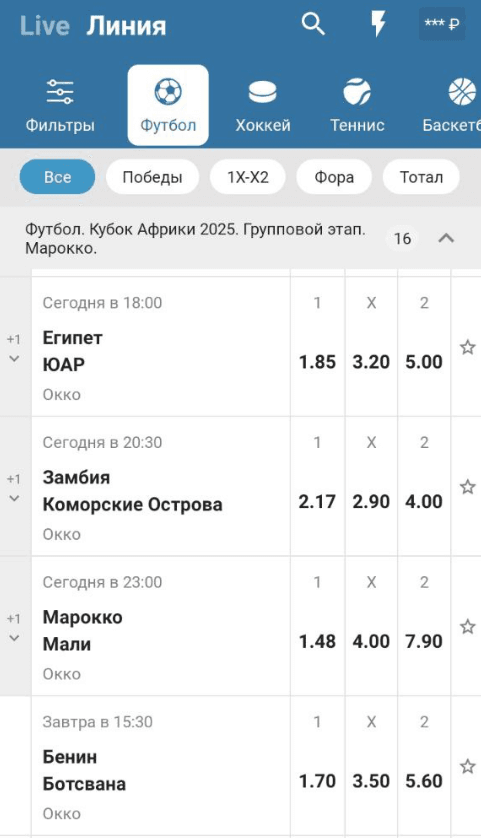This screenshot has height=838, width=481.
Task: Choose the Тотал filter chip
Action: [421, 177]
